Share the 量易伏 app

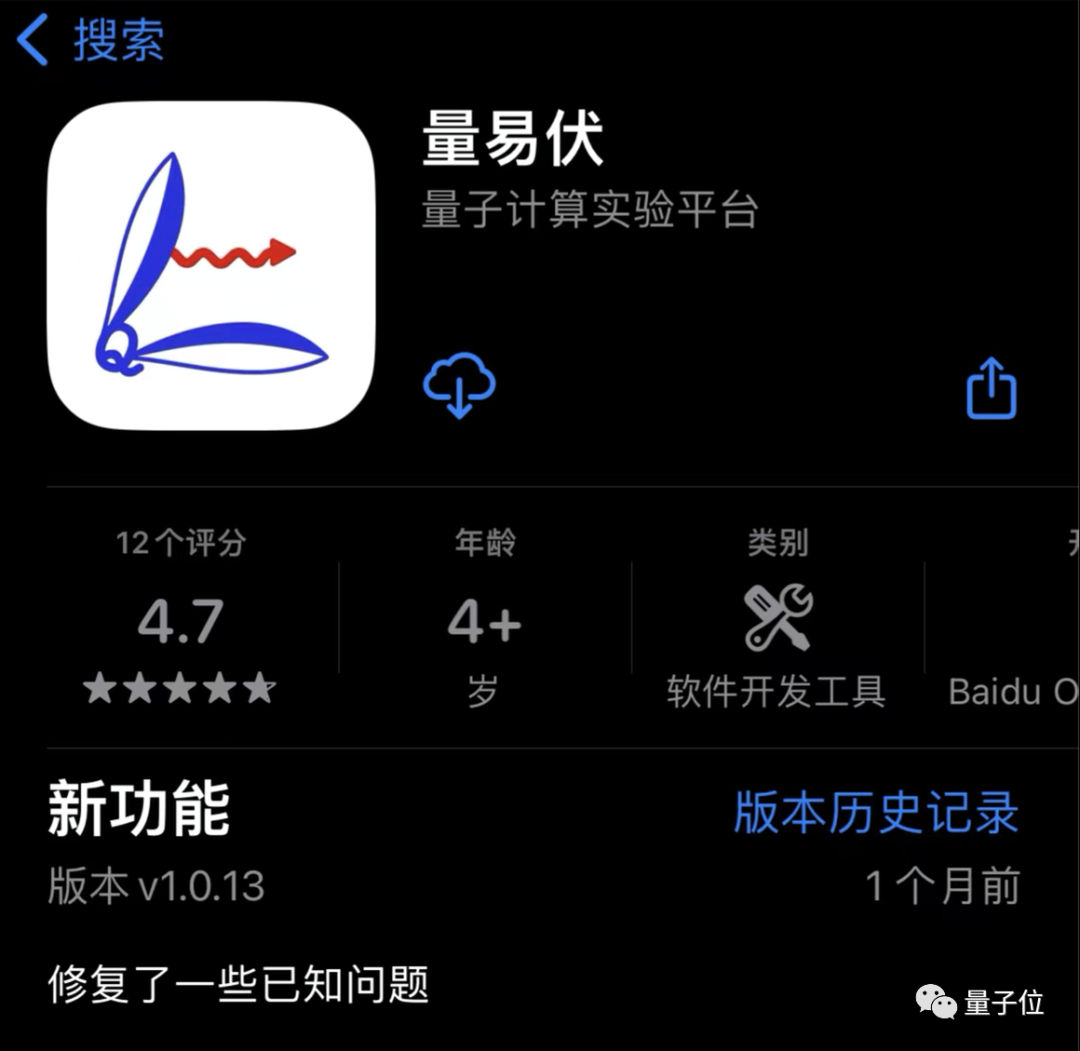(991, 388)
